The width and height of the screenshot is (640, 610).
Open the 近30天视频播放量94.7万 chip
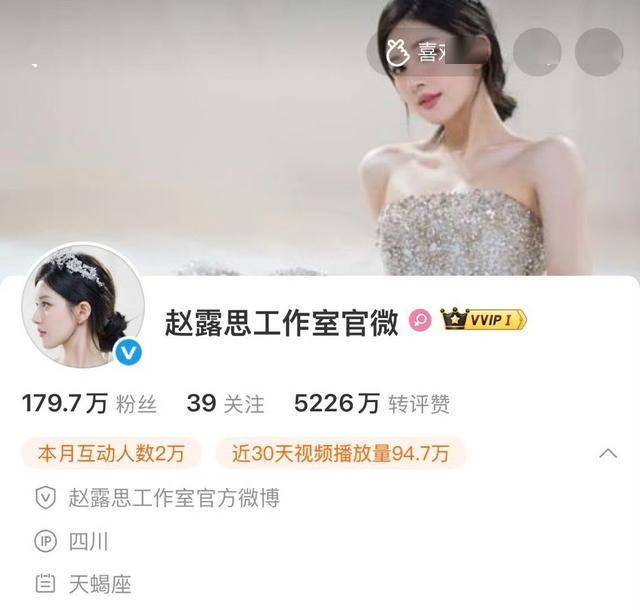pos(340,453)
